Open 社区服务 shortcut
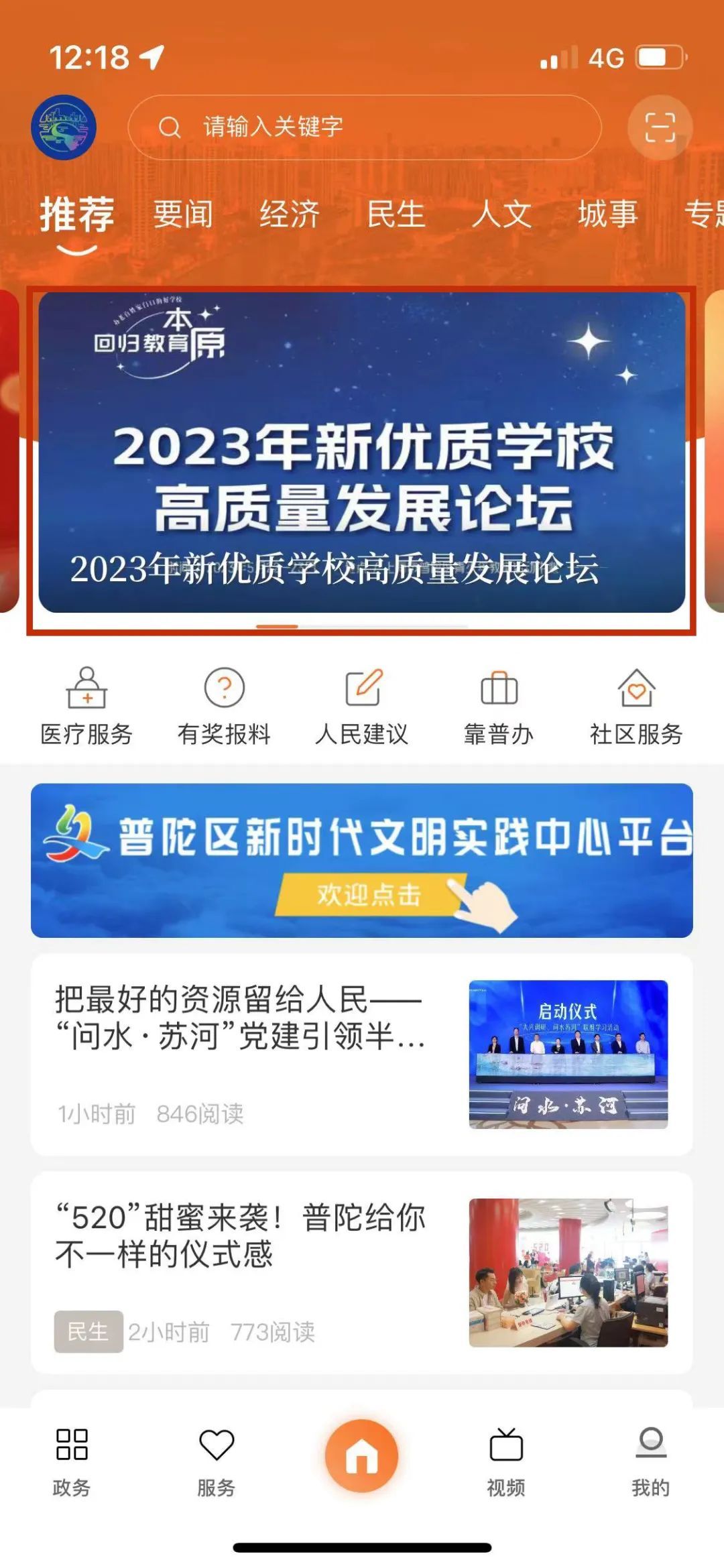Image resolution: width=724 pixels, height=1568 pixels. point(636,707)
